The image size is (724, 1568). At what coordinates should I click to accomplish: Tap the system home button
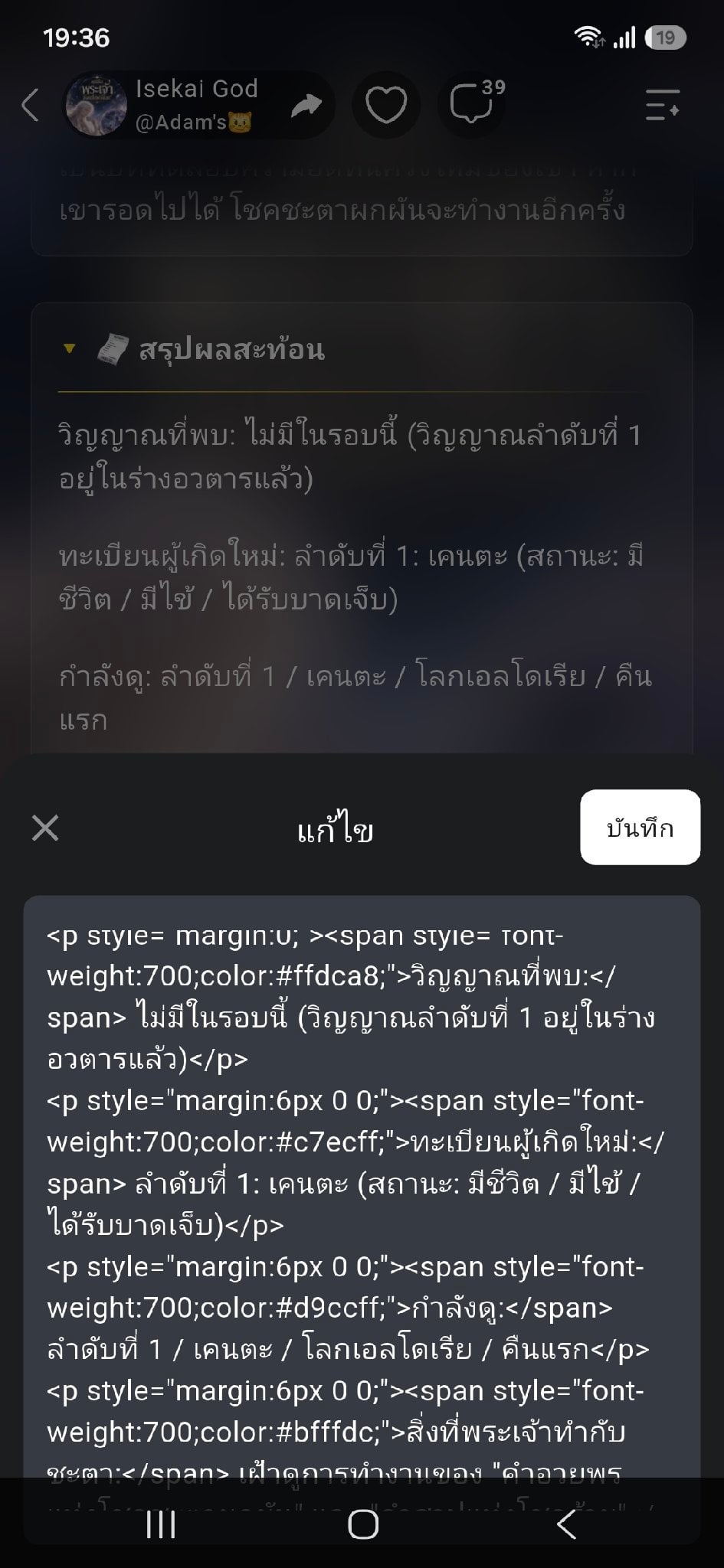(363, 1524)
